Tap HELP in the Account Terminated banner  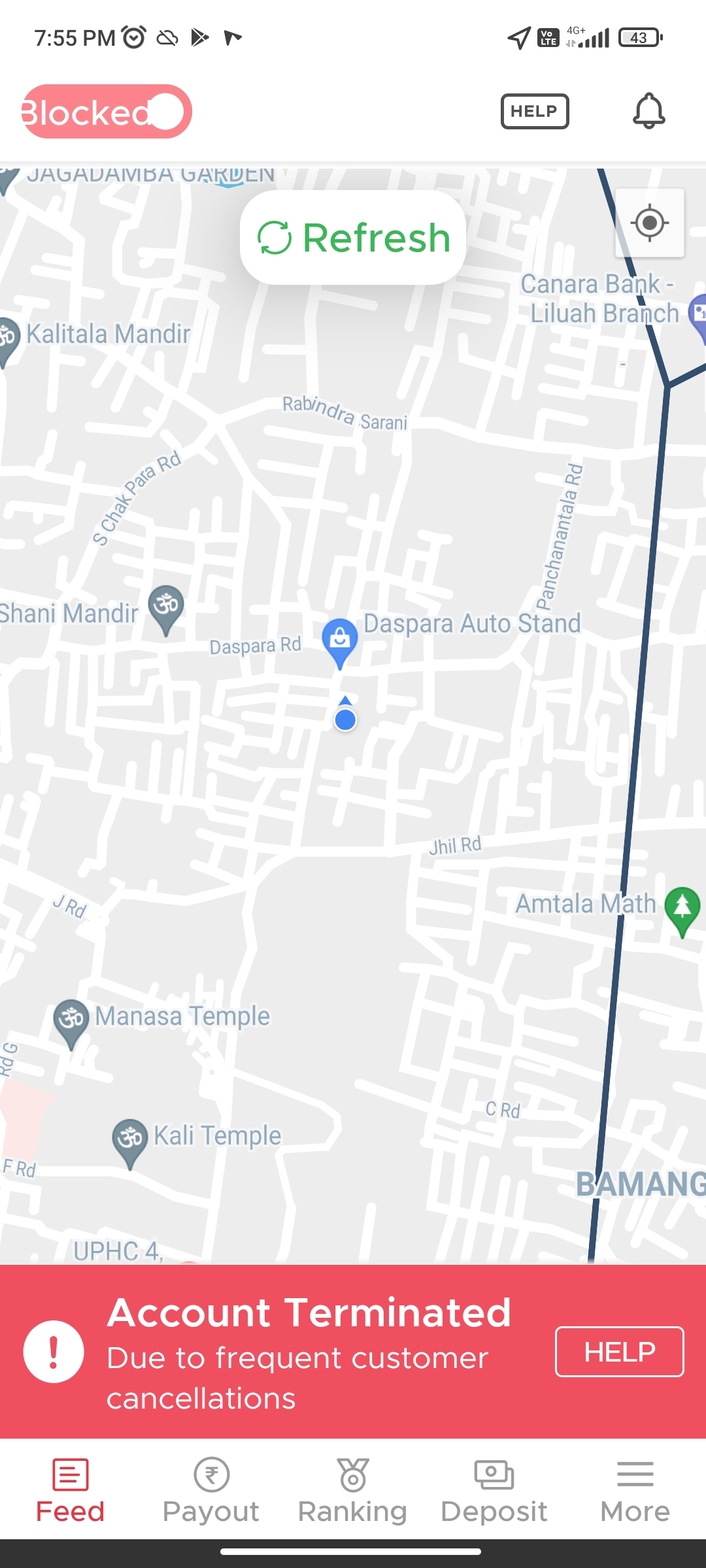pyautogui.click(x=619, y=1352)
